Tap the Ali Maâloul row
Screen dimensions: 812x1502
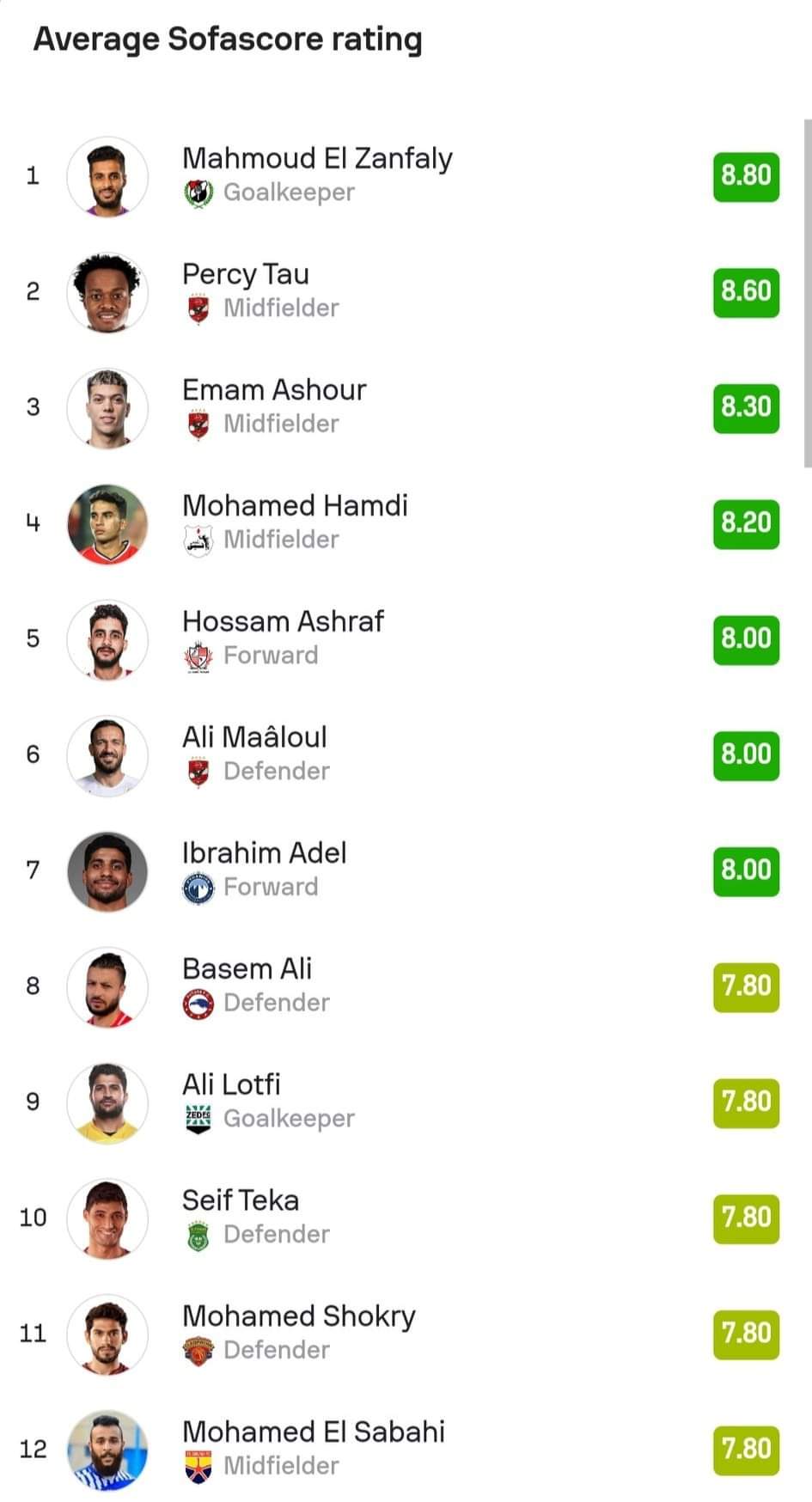pos(254,738)
